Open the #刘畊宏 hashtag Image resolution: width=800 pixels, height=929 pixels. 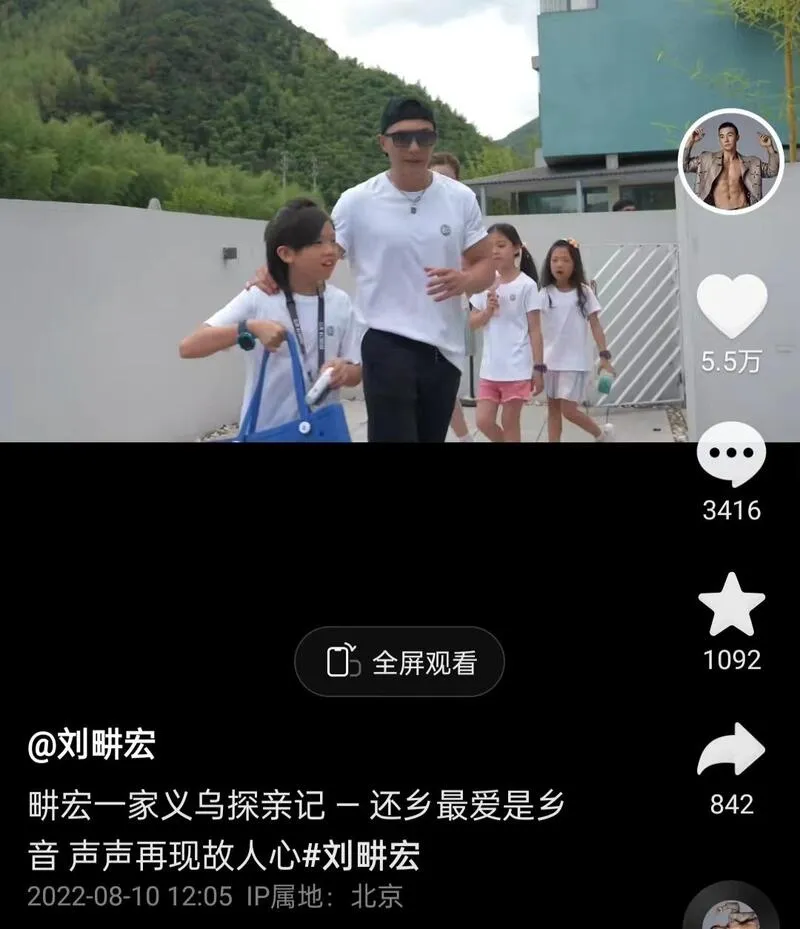click(x=361, y=856)
